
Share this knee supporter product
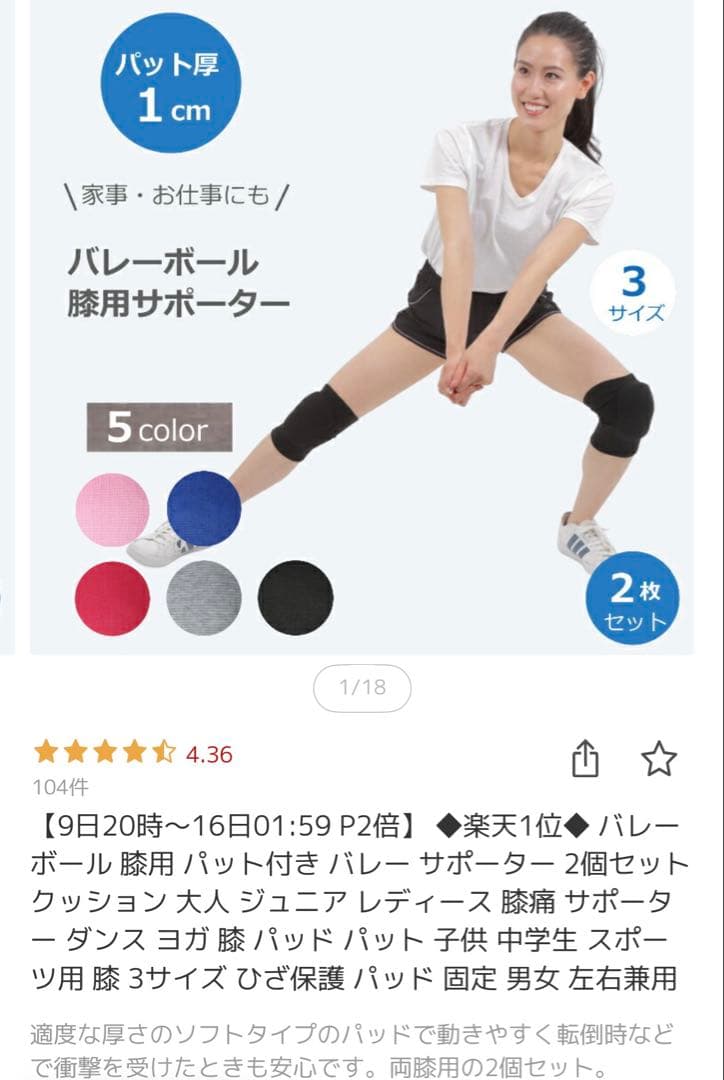(585, 760)
